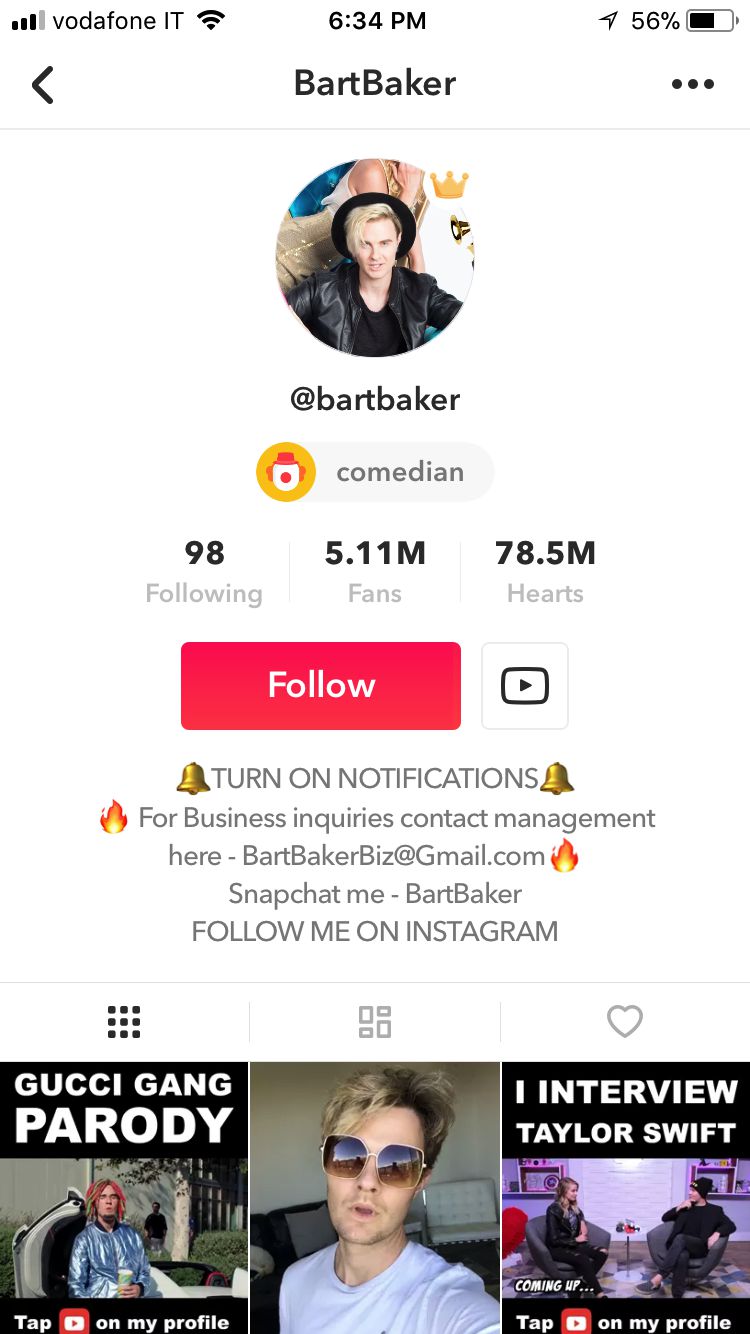
Task: Go back with the top-left arrow
Action: 42,85
